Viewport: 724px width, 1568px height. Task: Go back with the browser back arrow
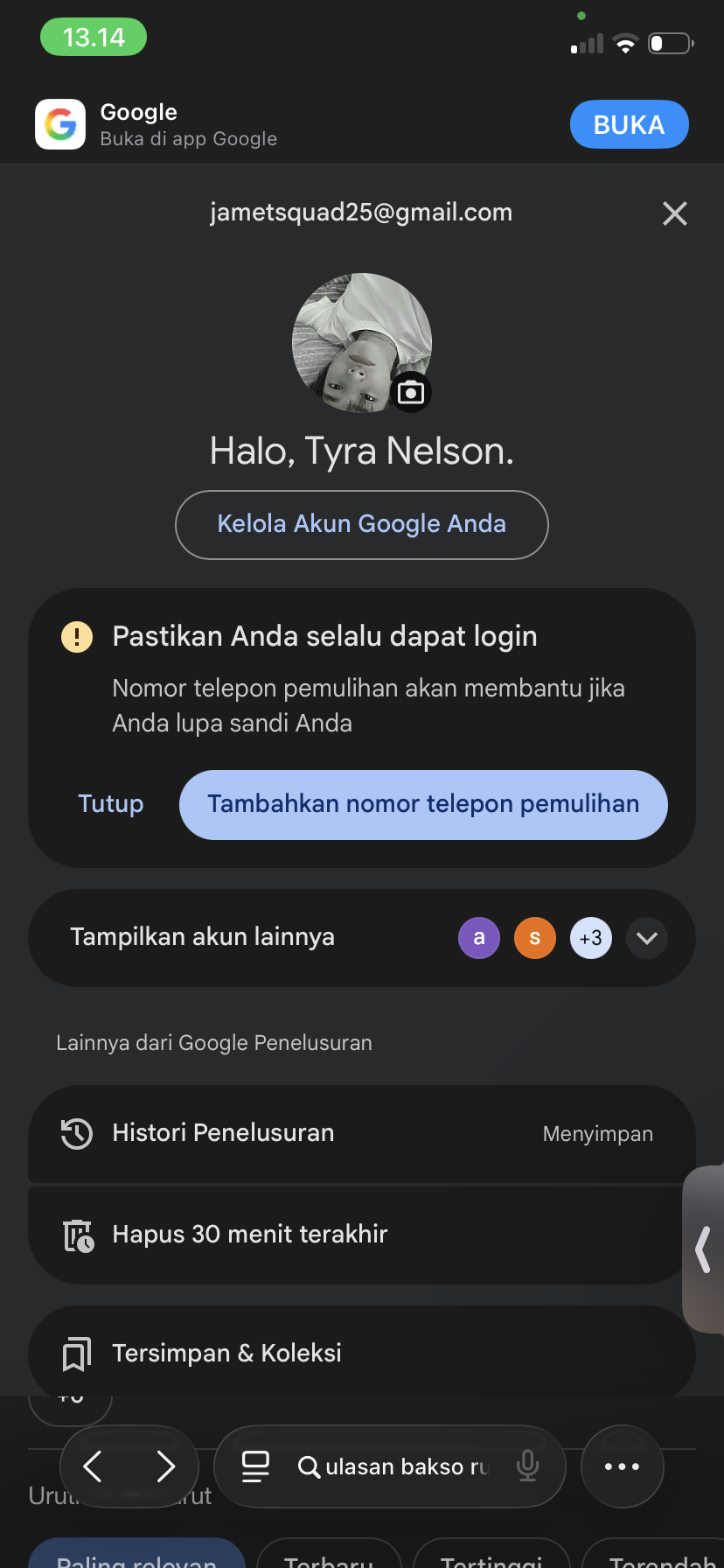[x=93, y=1466]
